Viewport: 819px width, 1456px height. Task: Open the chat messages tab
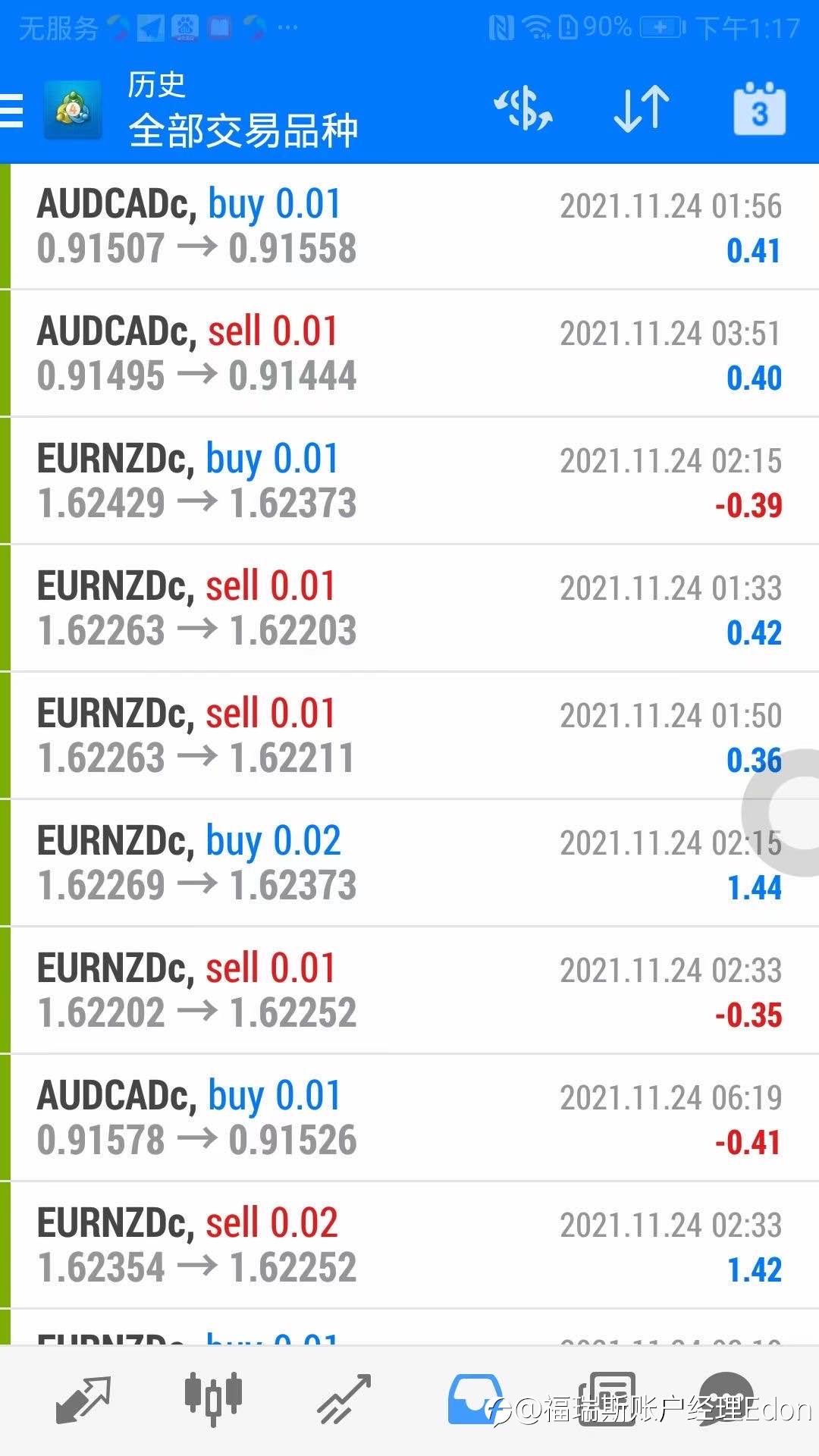click(x=726, y=1399)
